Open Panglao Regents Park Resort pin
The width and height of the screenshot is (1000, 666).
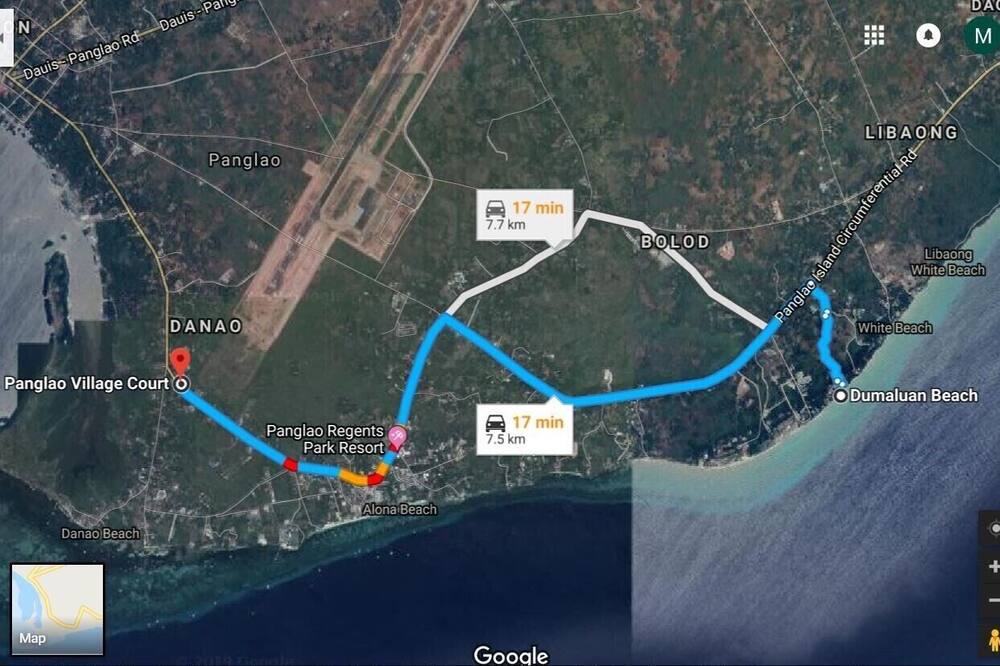tap(397, 436)
